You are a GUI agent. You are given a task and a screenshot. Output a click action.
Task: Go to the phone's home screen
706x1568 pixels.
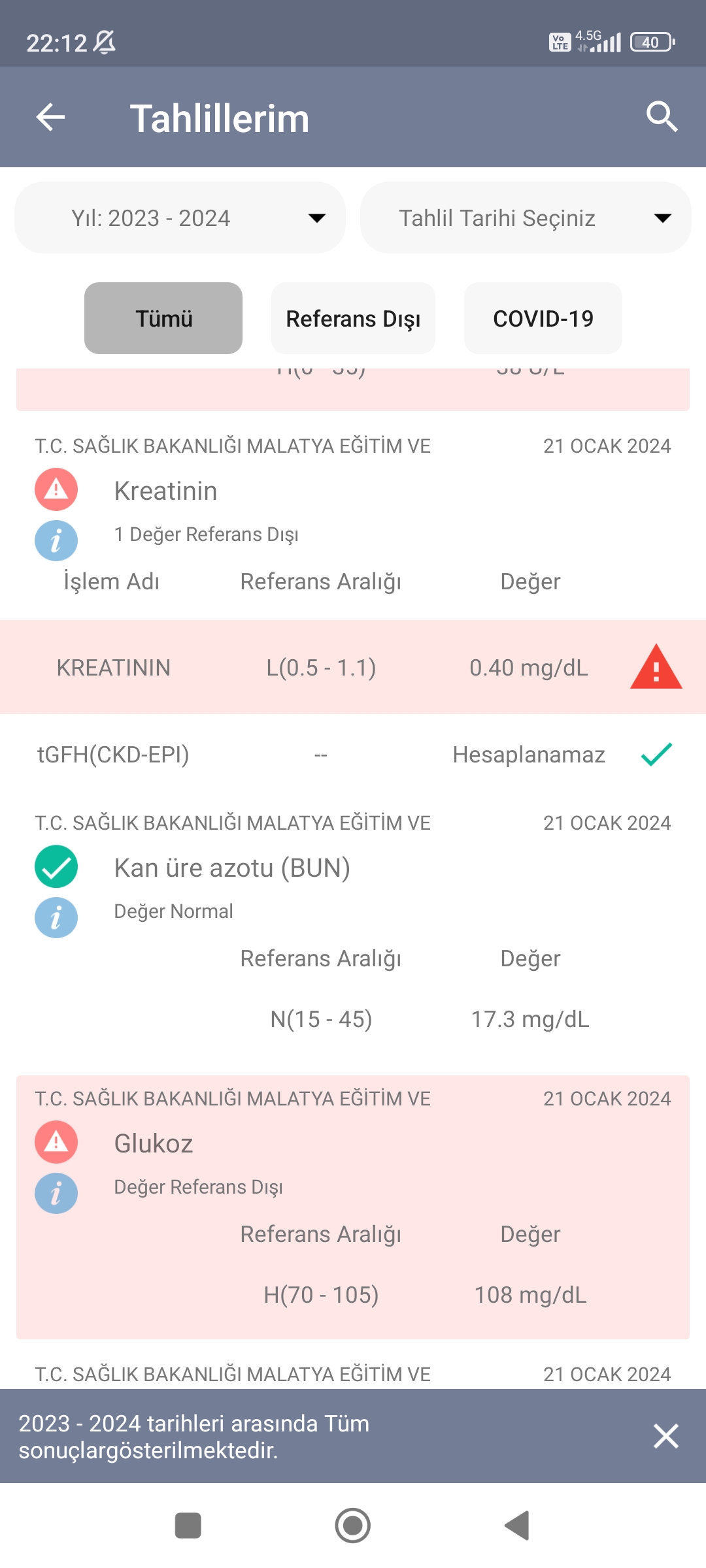353,1526
